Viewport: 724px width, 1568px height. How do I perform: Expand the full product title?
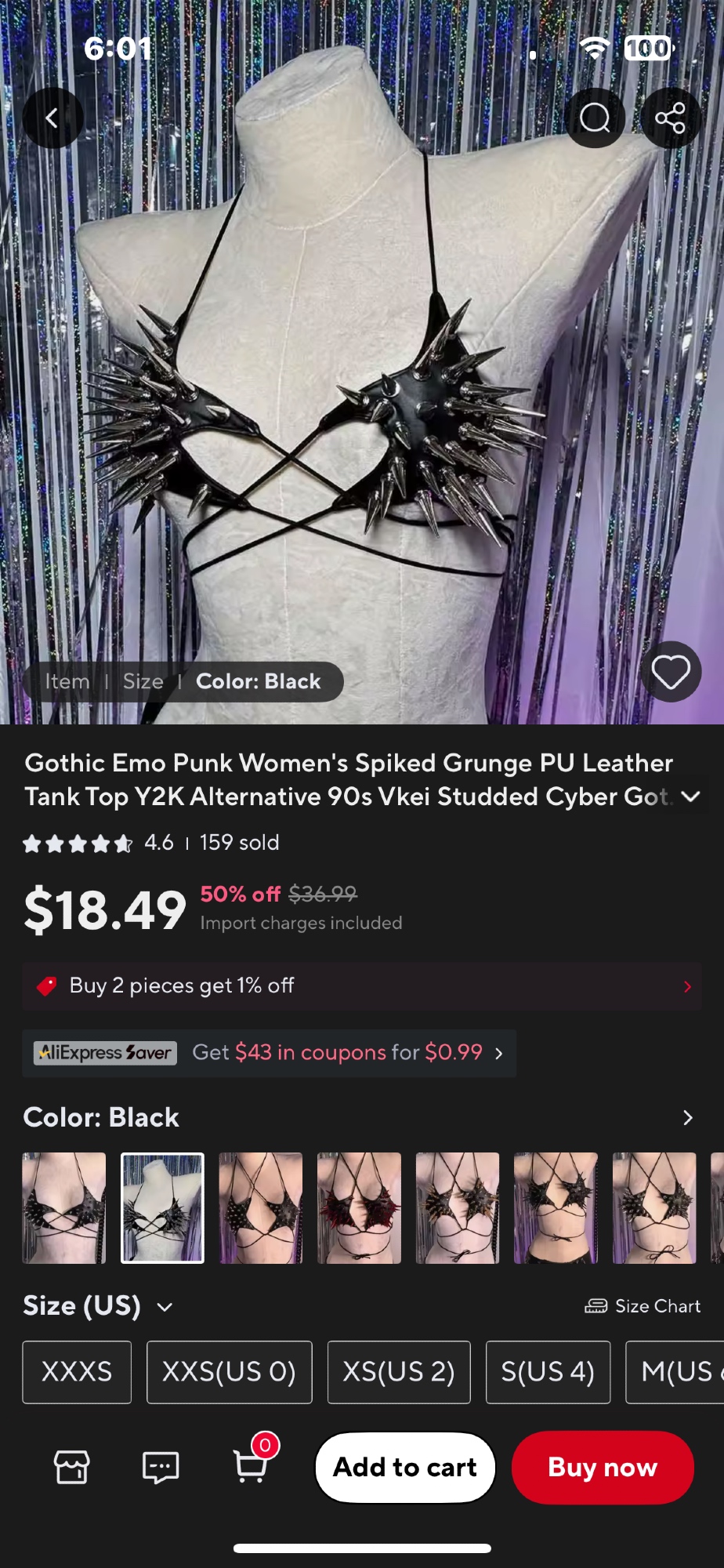point(690,797)
